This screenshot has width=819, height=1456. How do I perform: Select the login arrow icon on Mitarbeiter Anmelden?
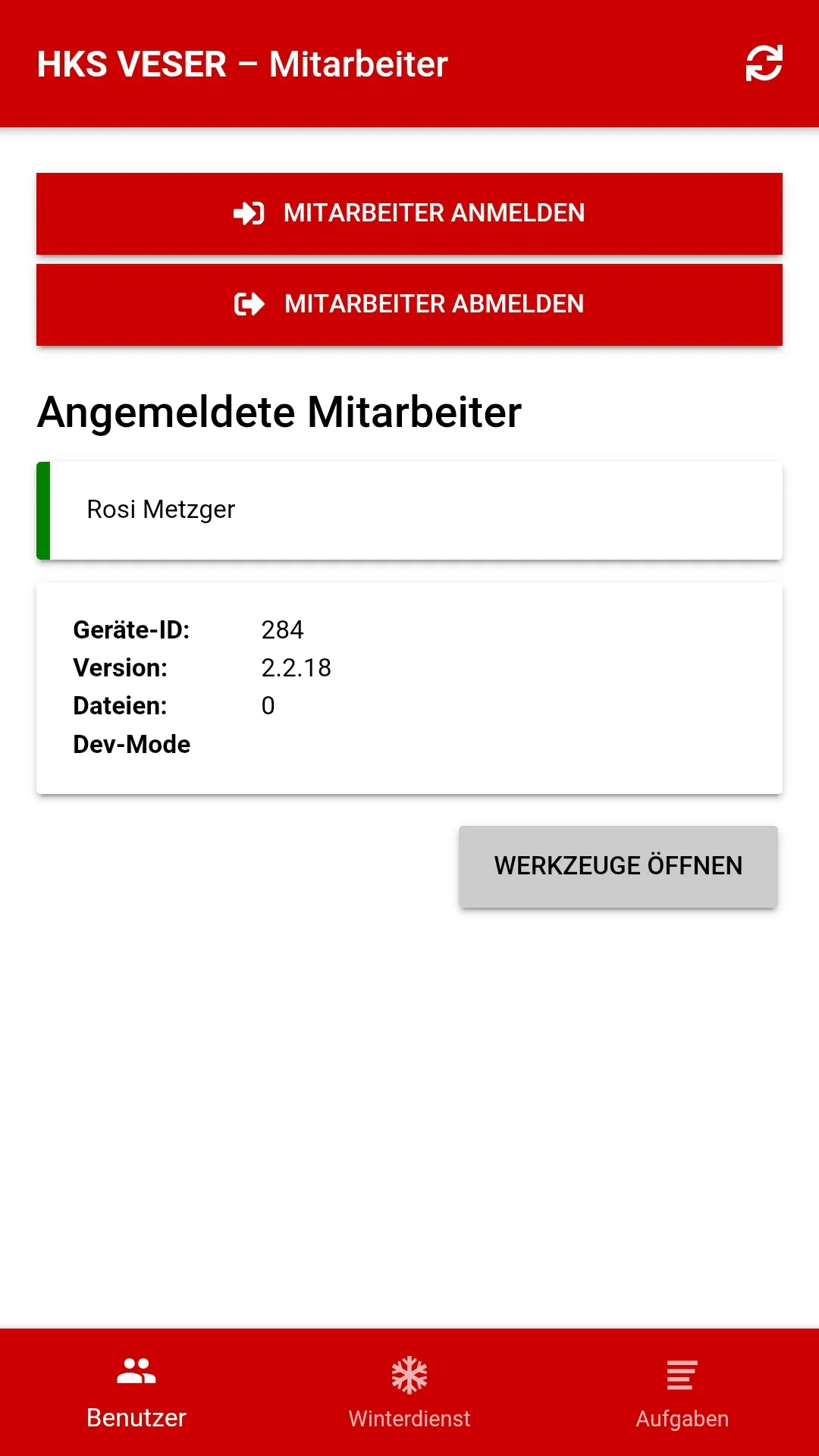click(x=249, y=213)
